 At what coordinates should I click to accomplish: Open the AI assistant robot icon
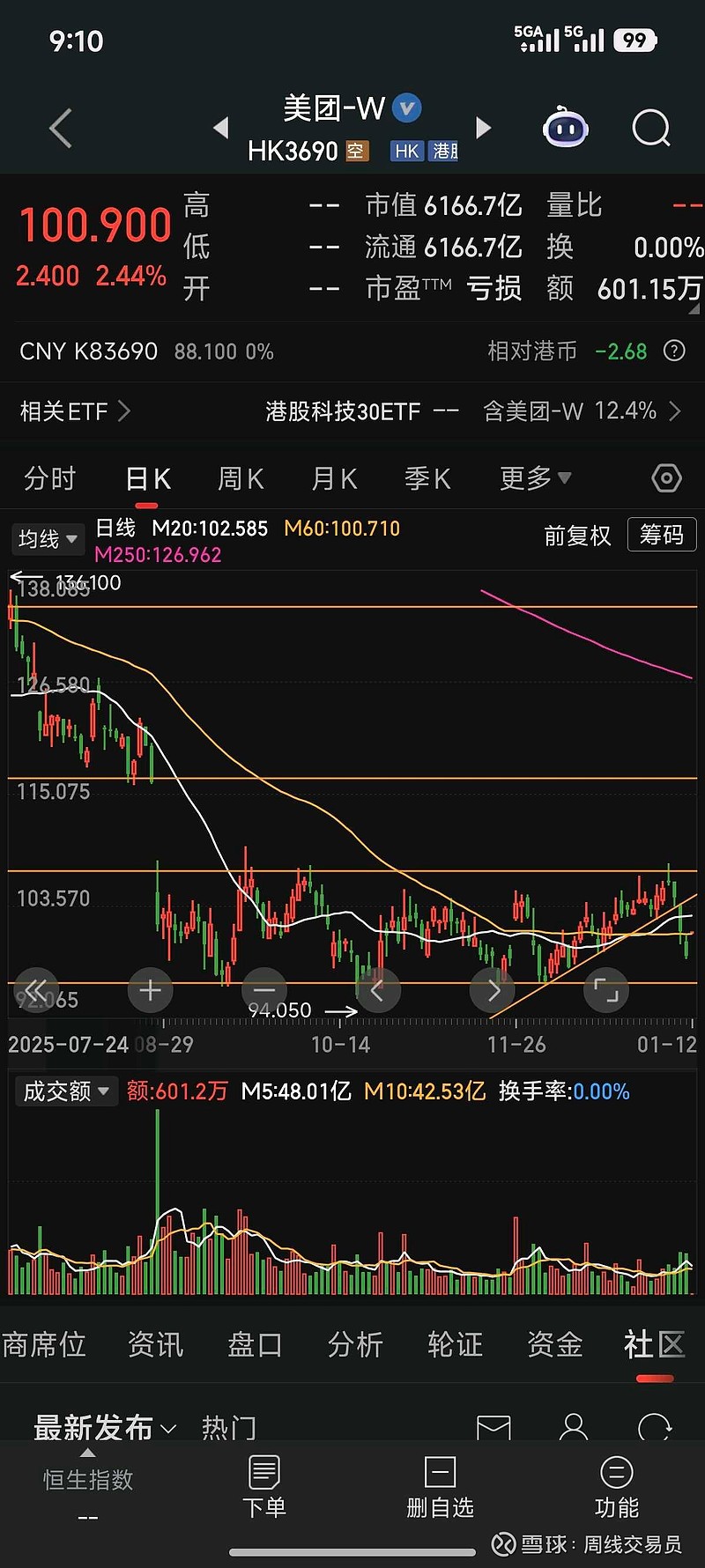[565, 128]
